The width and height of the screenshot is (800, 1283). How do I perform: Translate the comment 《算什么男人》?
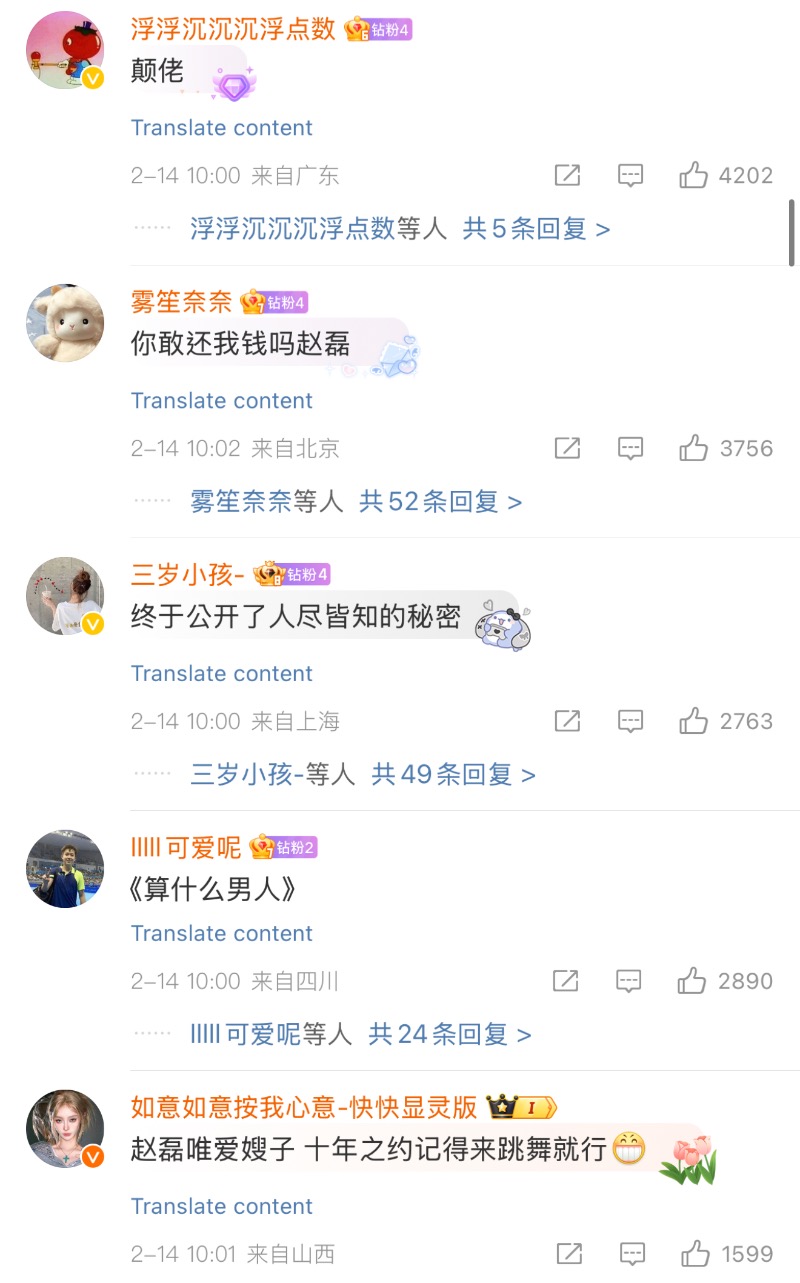[221, 934]
